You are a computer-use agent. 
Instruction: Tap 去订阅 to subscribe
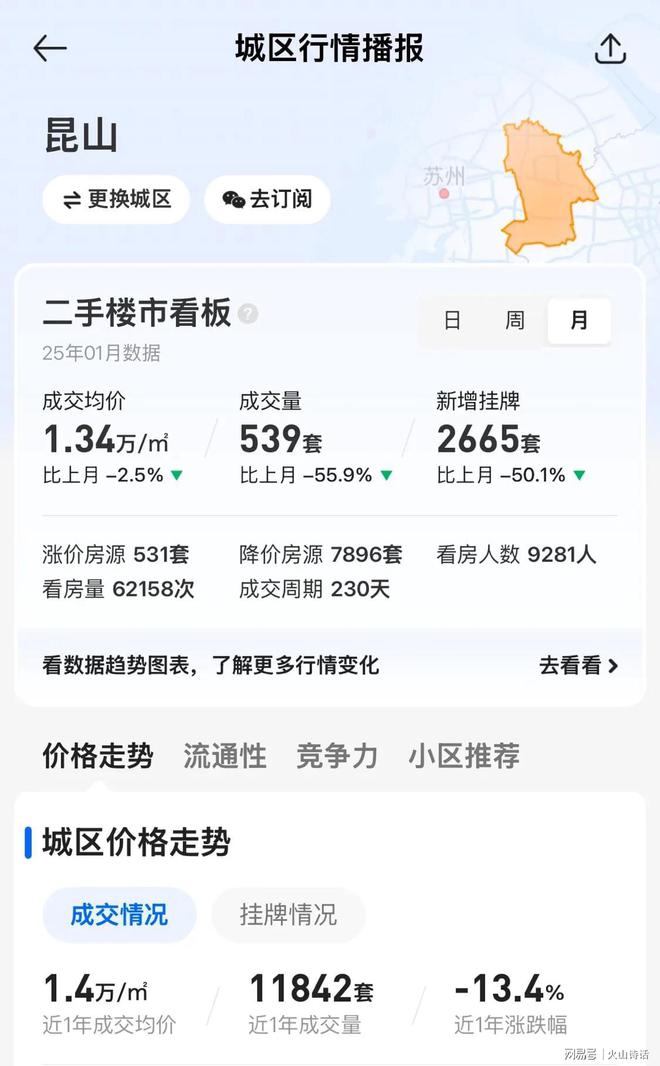tap(267, 199)
